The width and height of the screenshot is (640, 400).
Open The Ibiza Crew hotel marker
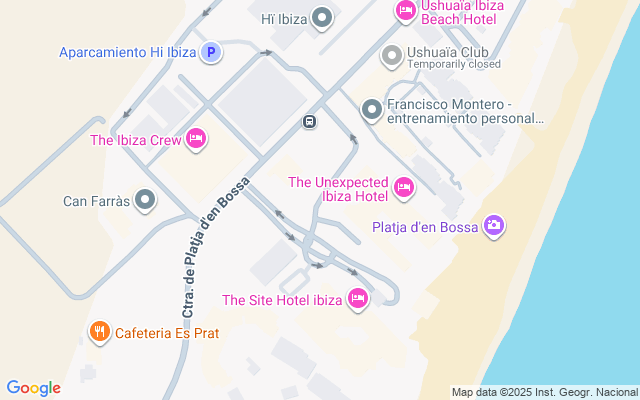point(196,139)
